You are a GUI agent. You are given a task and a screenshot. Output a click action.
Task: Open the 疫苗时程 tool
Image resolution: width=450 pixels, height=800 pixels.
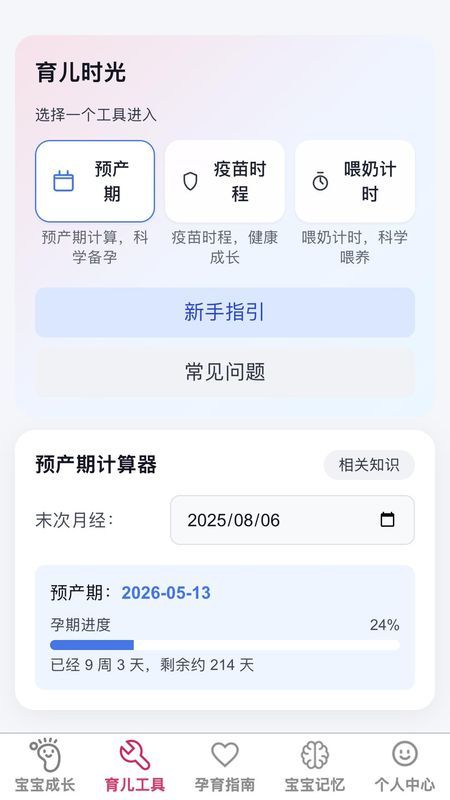224,181
